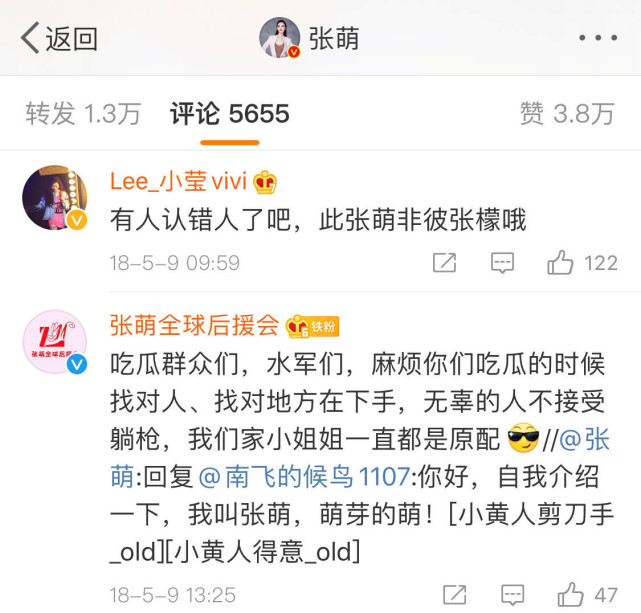Select the 评论 5655 tab
641x613 pixels.
point(229,113)
